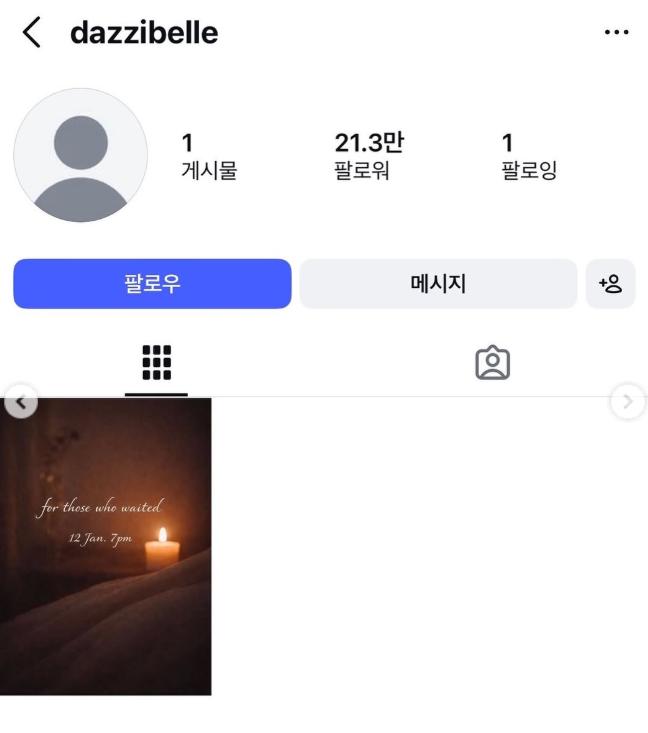View the 팔로잉 following list

[x=528, y=157]
